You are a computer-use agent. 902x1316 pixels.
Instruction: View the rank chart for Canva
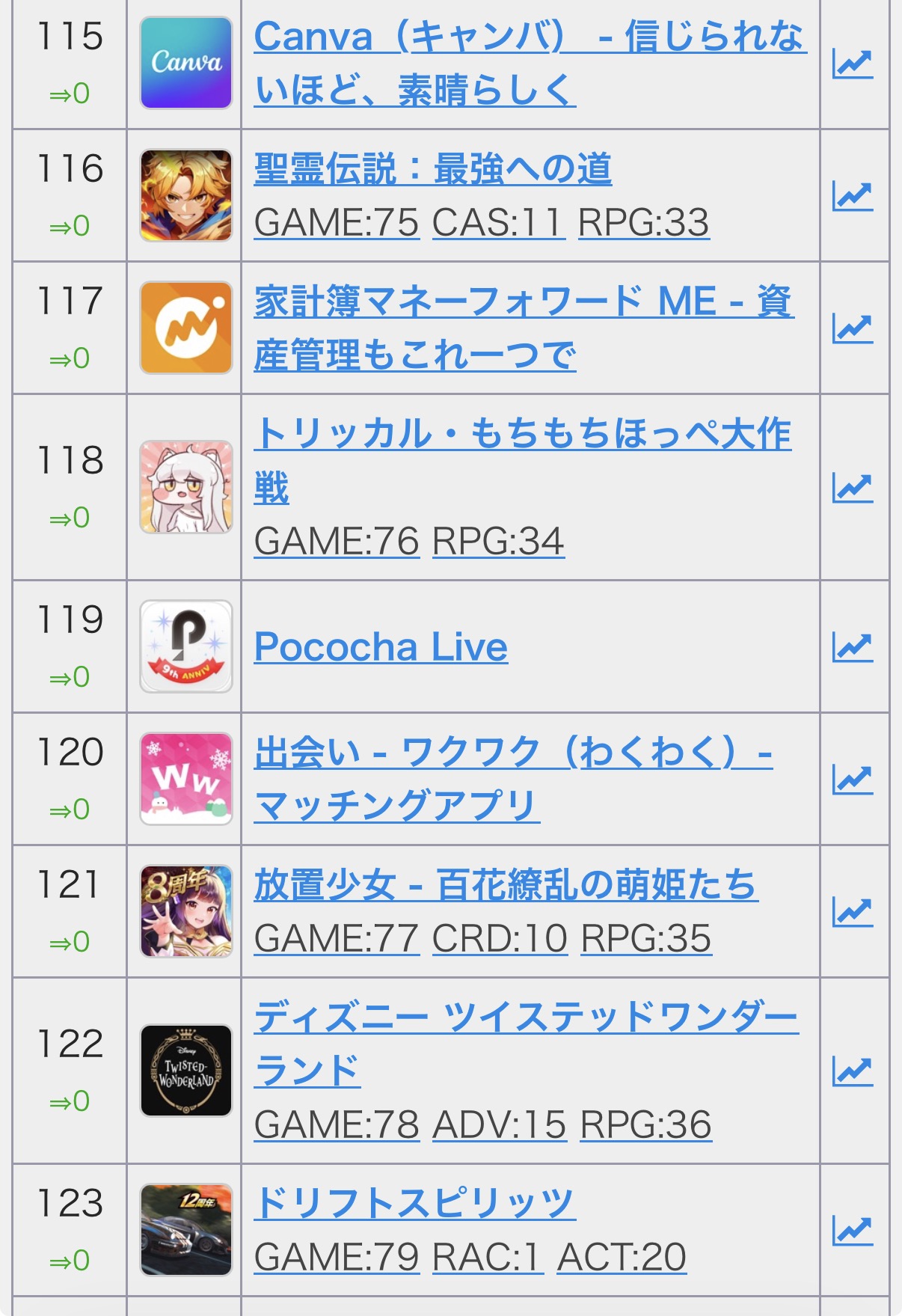pos(853,64)
